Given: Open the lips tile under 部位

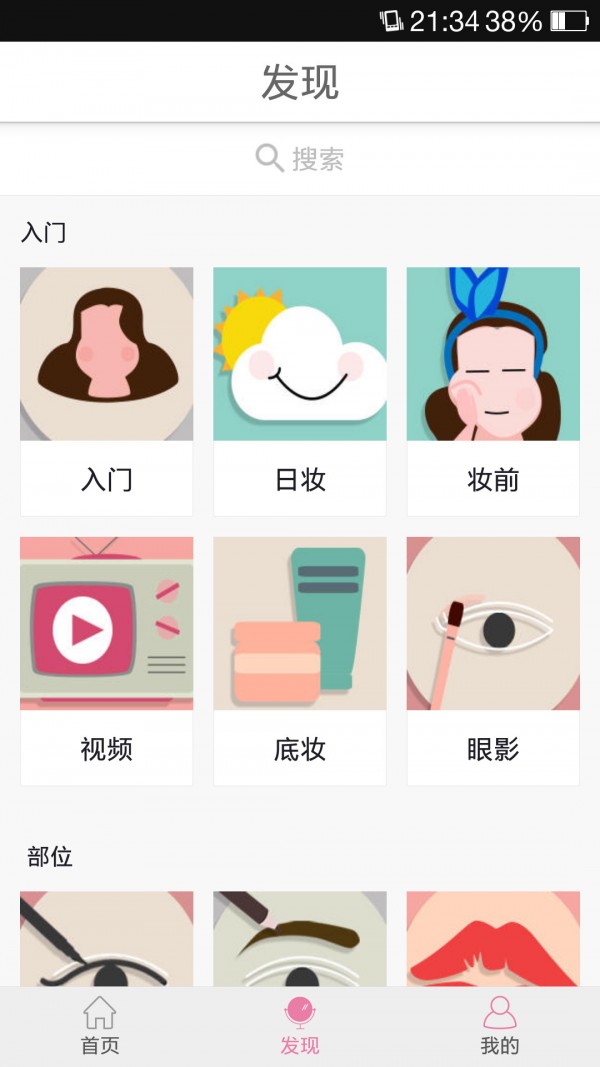Looking at the screenshot, I should tap(493, 938).
